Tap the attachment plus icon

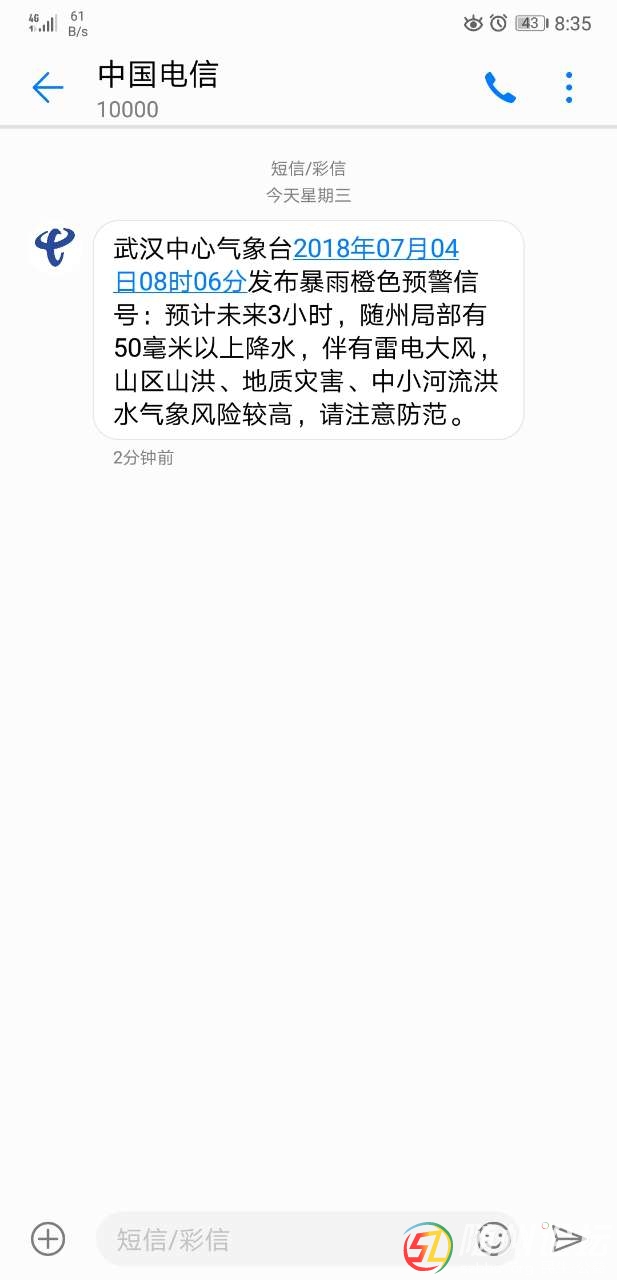(48, 1239)
